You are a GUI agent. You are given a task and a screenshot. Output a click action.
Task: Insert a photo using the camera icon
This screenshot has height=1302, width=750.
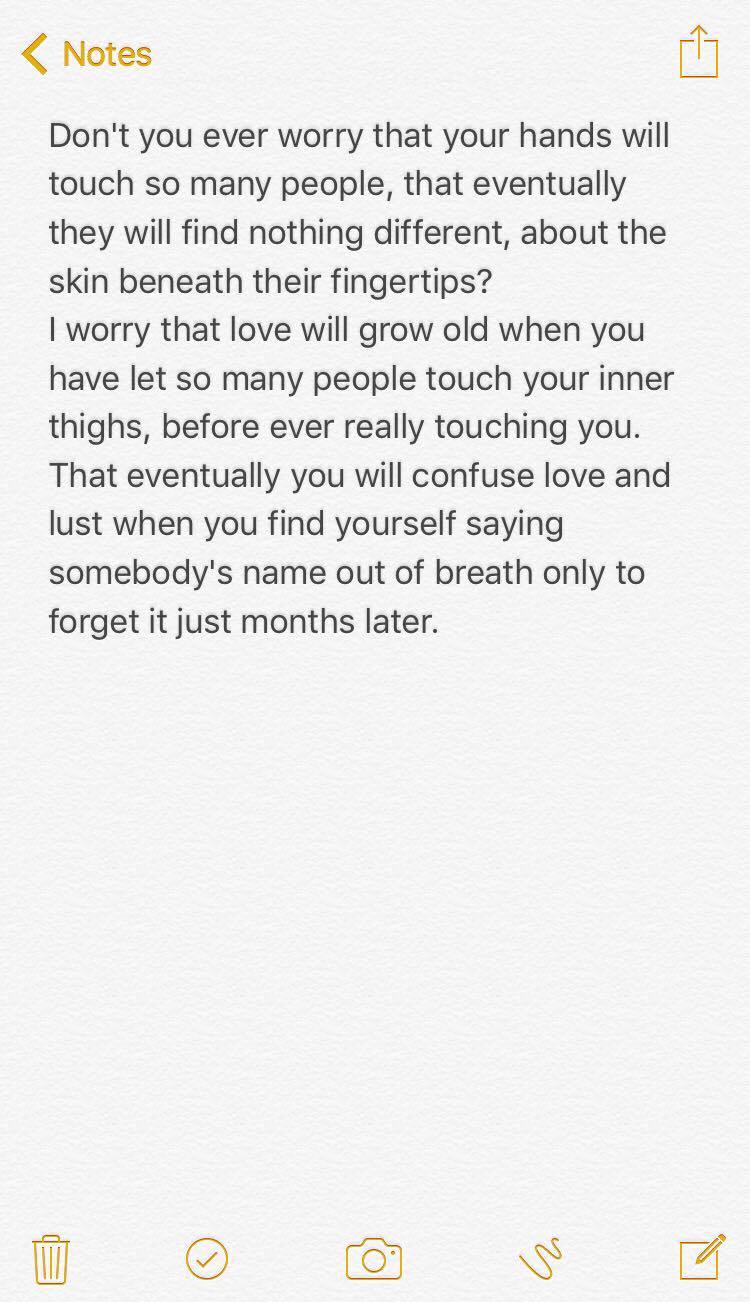[x=373, y=1258]
